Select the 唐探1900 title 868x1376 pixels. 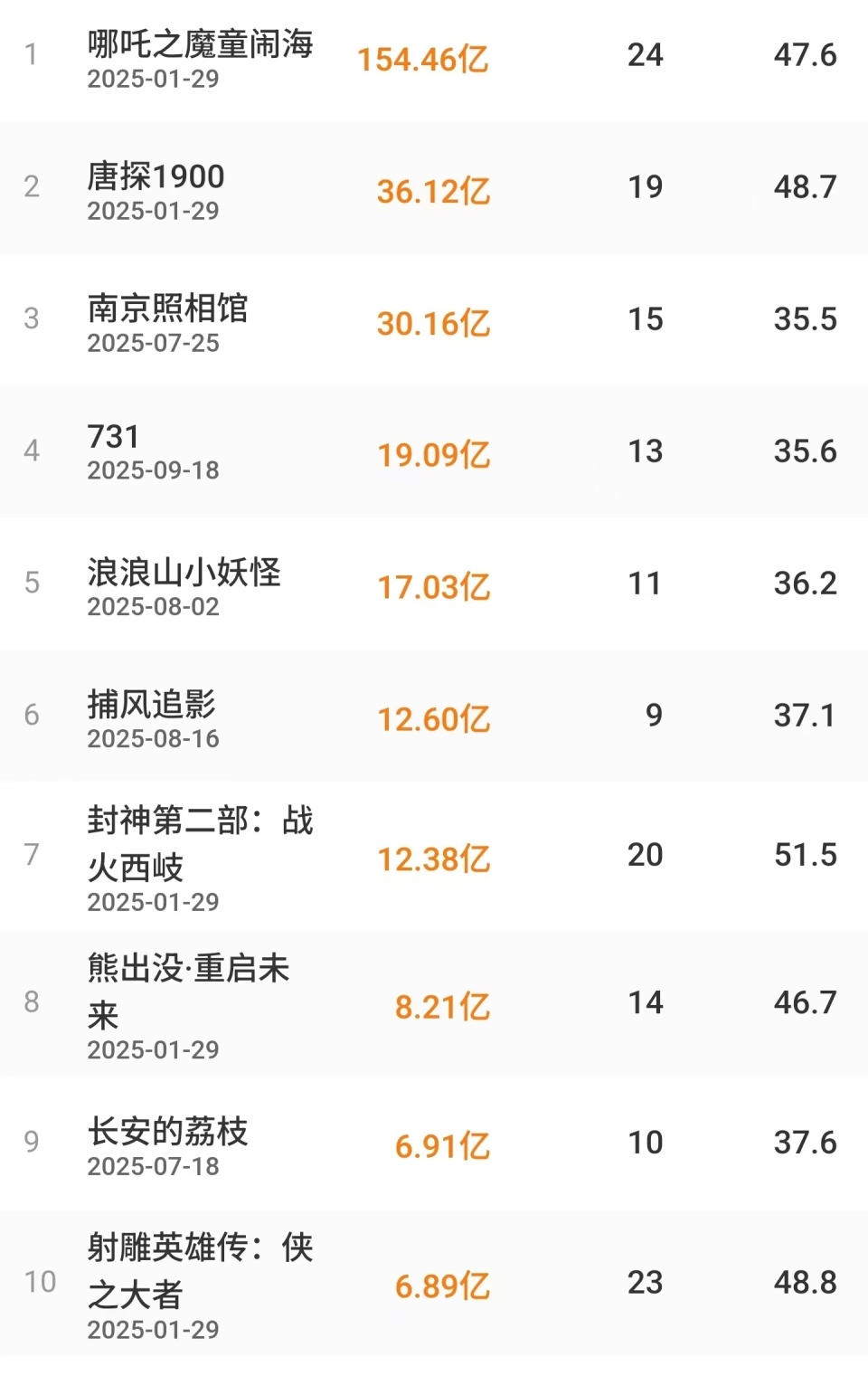pos(154,177)
